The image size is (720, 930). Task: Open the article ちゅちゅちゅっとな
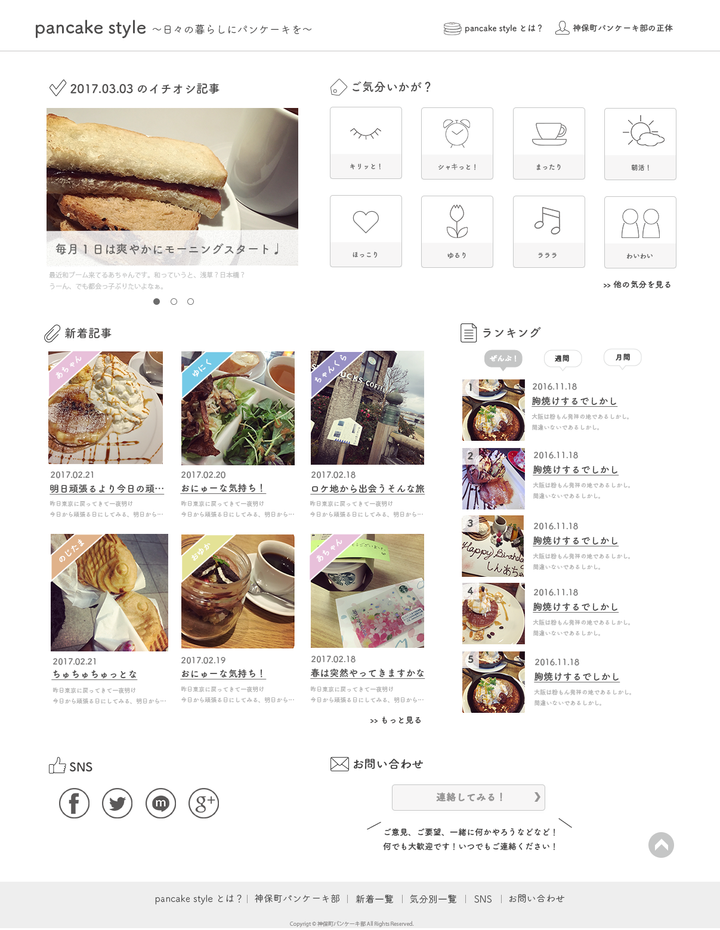point(95,674)
